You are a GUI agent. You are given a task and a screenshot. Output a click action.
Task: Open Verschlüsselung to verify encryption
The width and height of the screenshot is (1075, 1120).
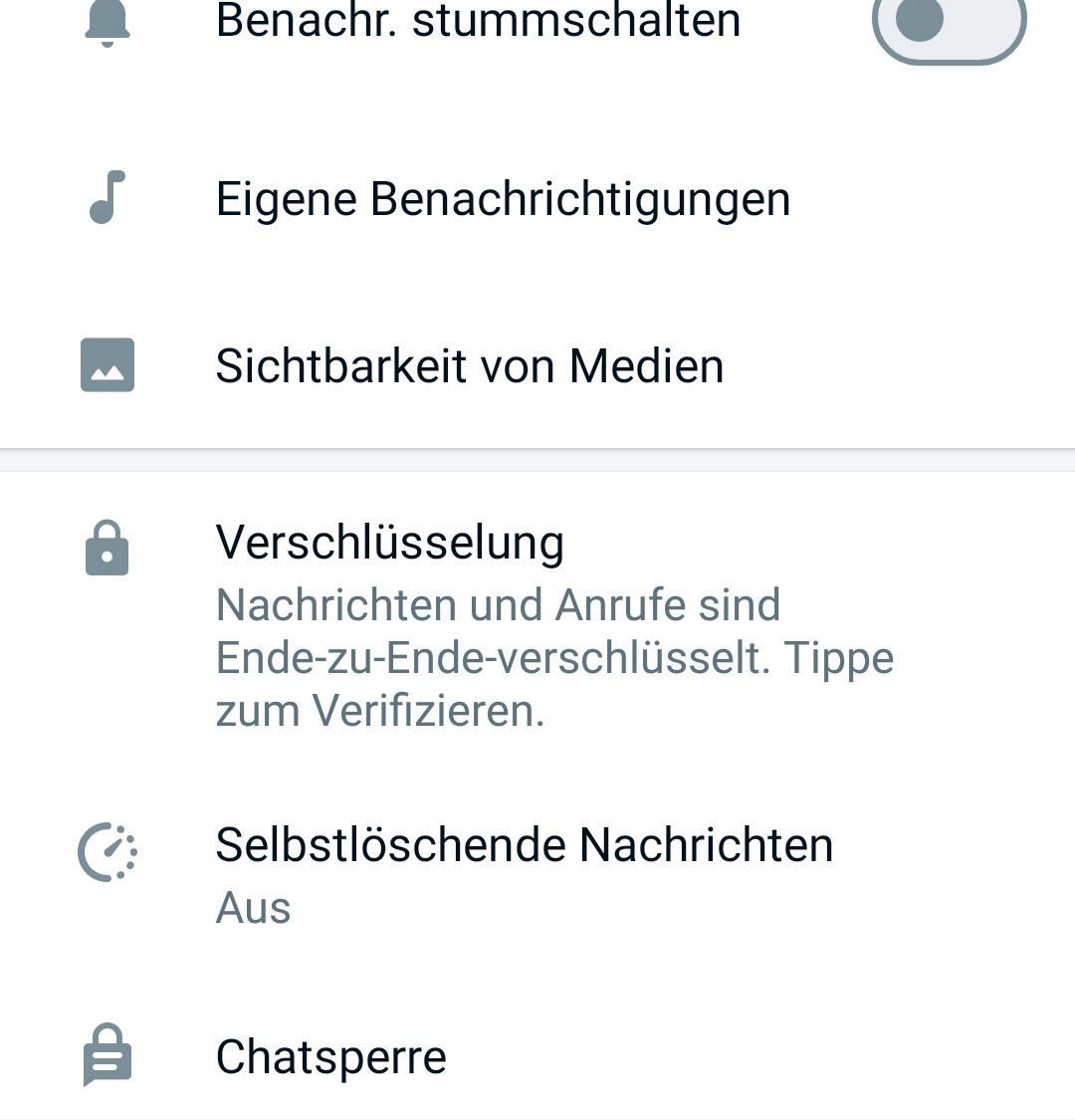point(537,625)
